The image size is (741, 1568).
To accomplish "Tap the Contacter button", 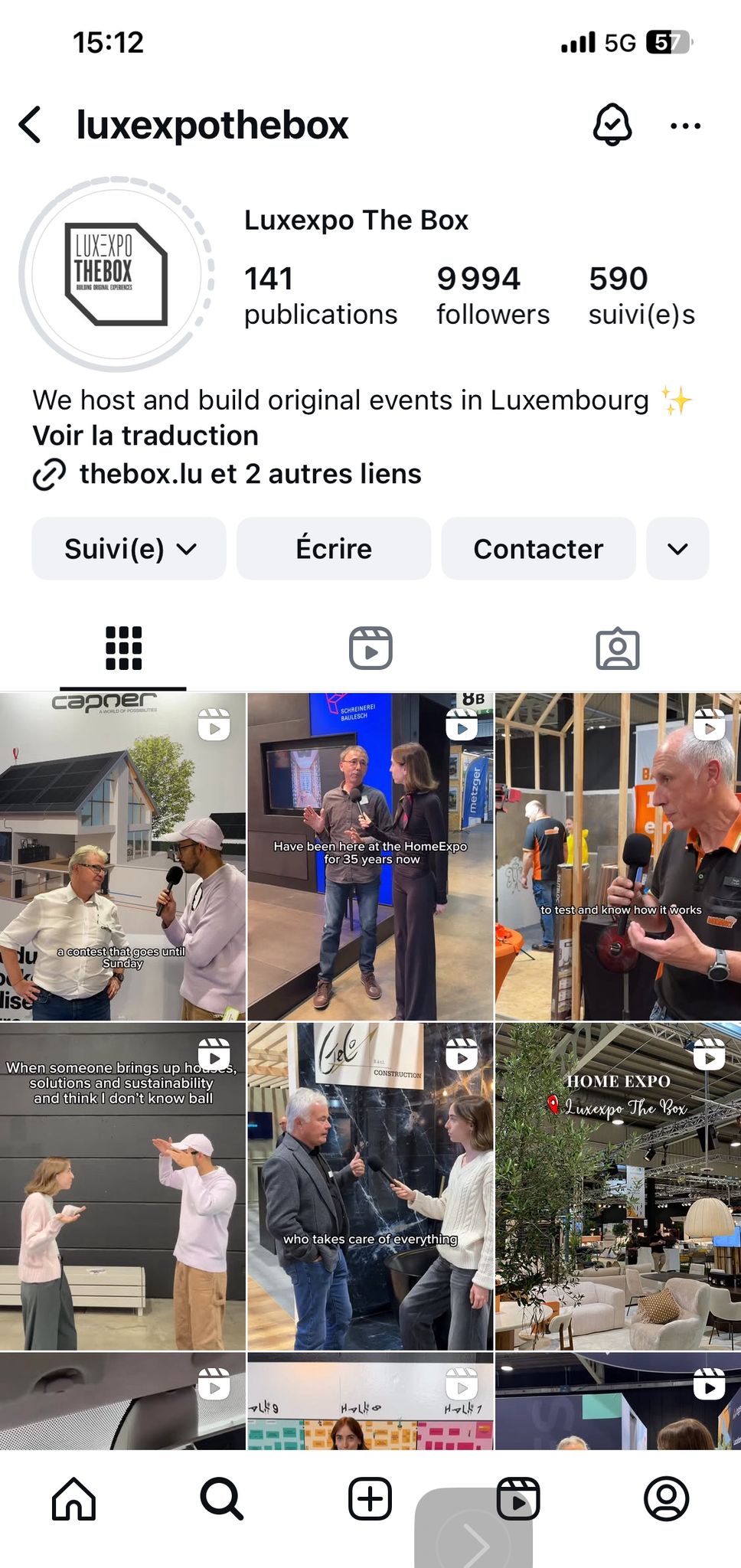I will [x=538, y=549].
